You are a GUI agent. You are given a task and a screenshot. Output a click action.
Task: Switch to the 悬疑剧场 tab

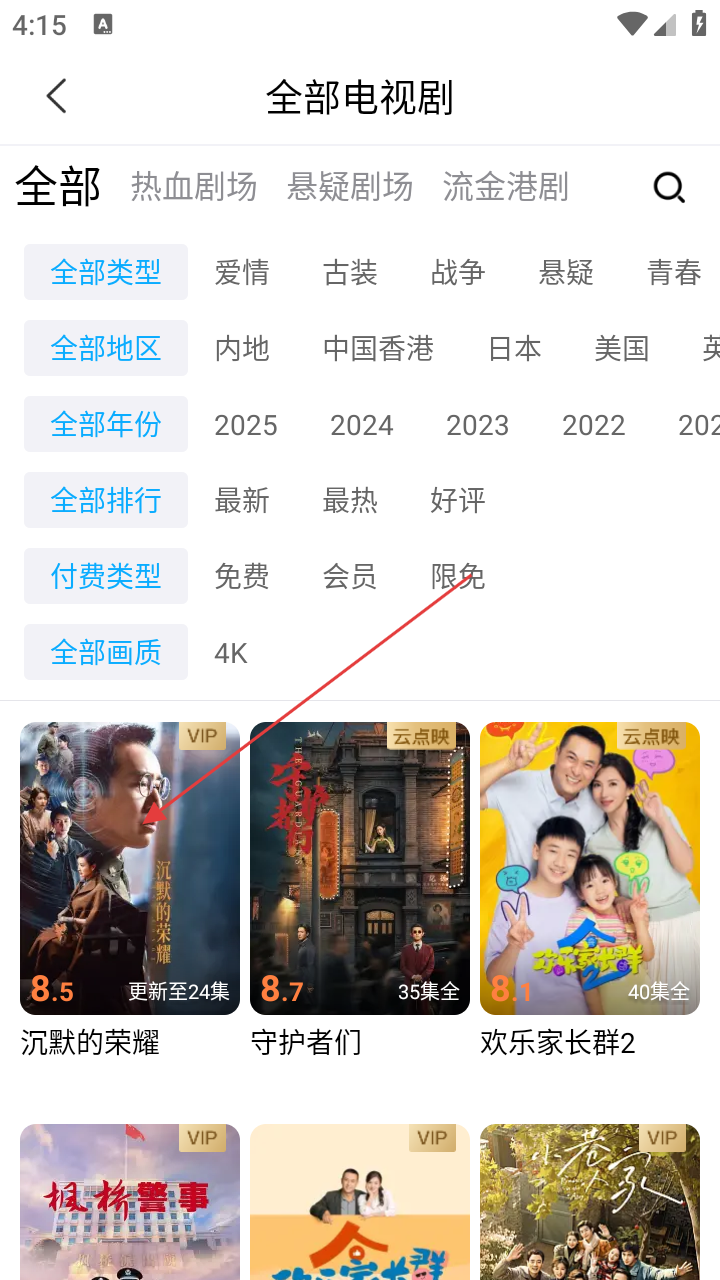[x=350, y=187]
